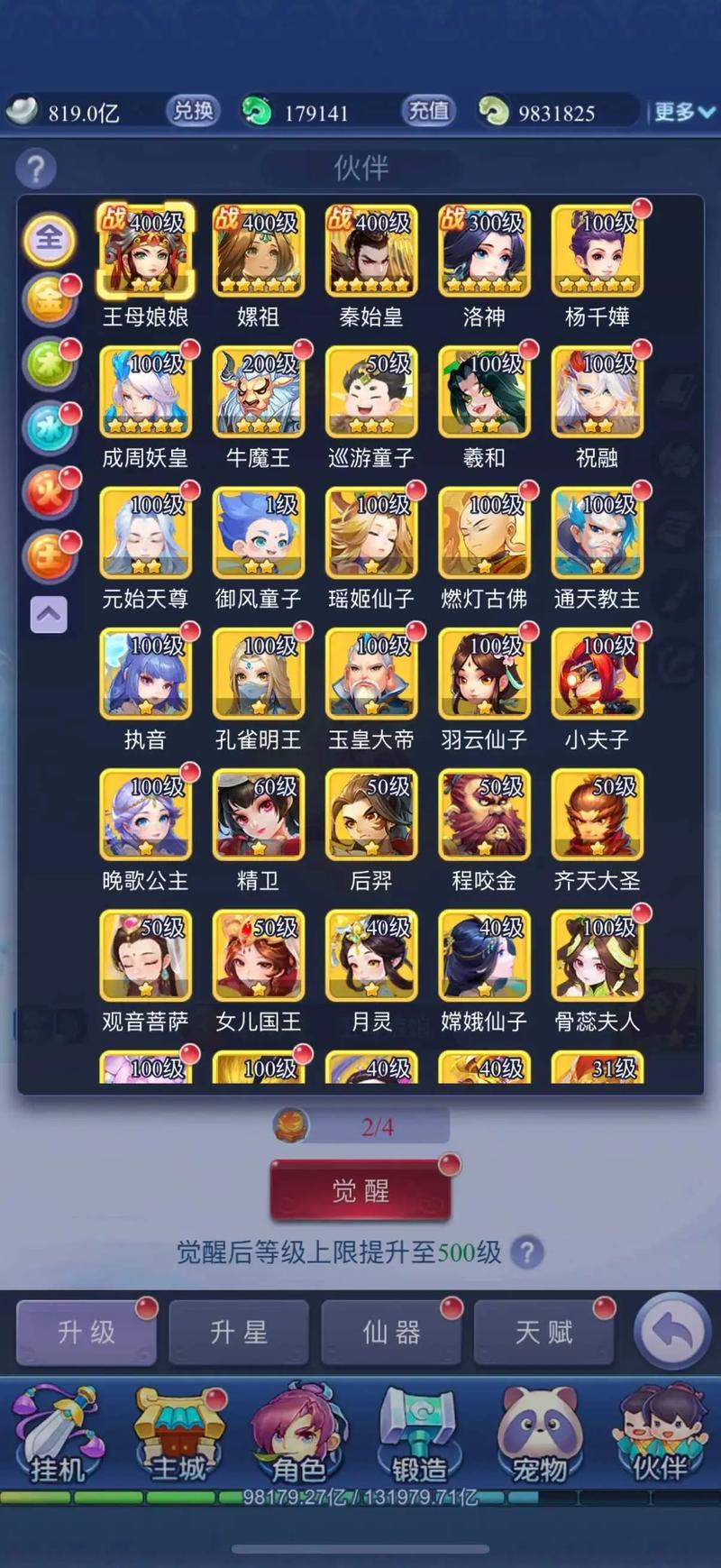Tap the 觉醒 awaken button
The image size is (721, 1568).
coord(360,1191)
